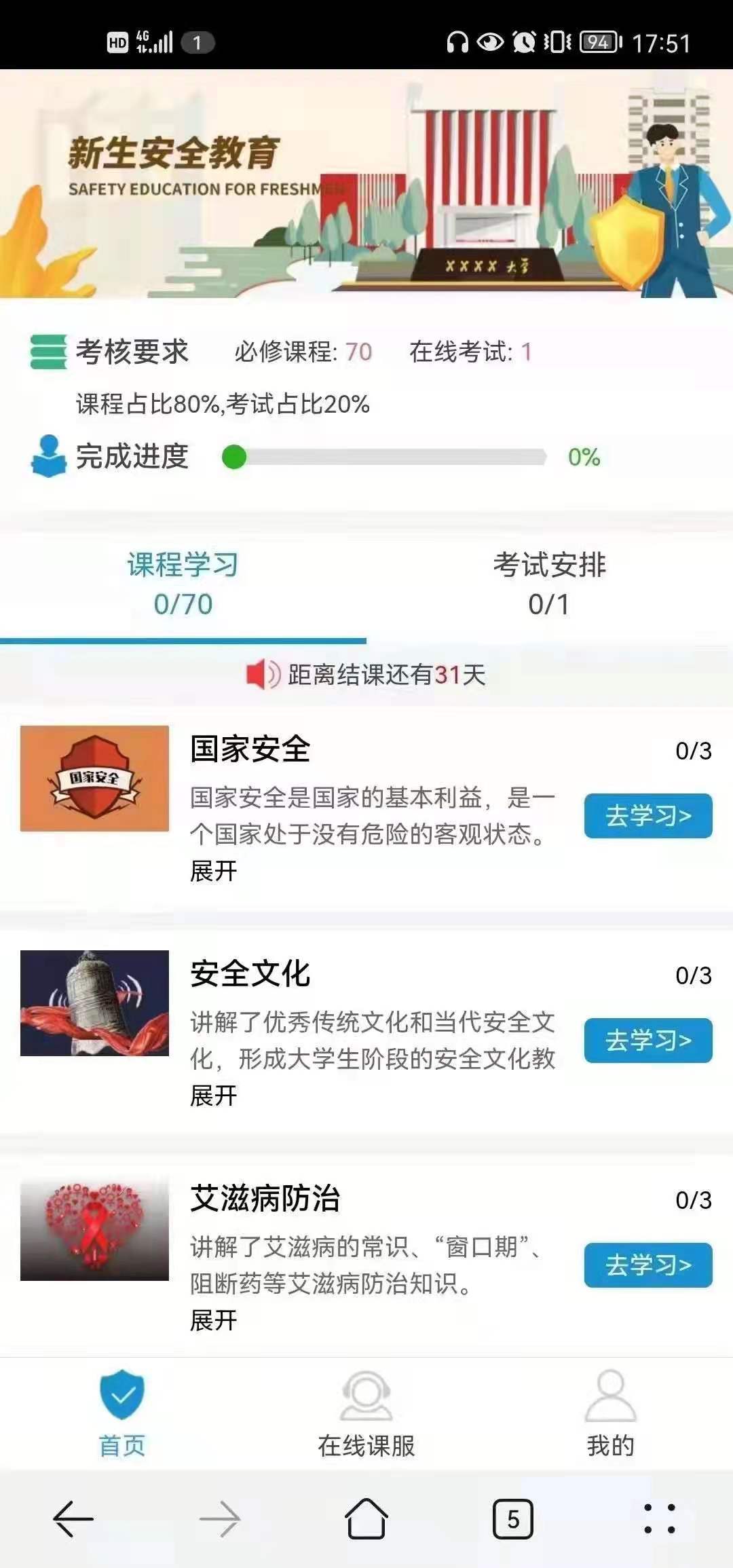
Task: Open the 国家安全 course thumbnail
Action: pos(94,778)
